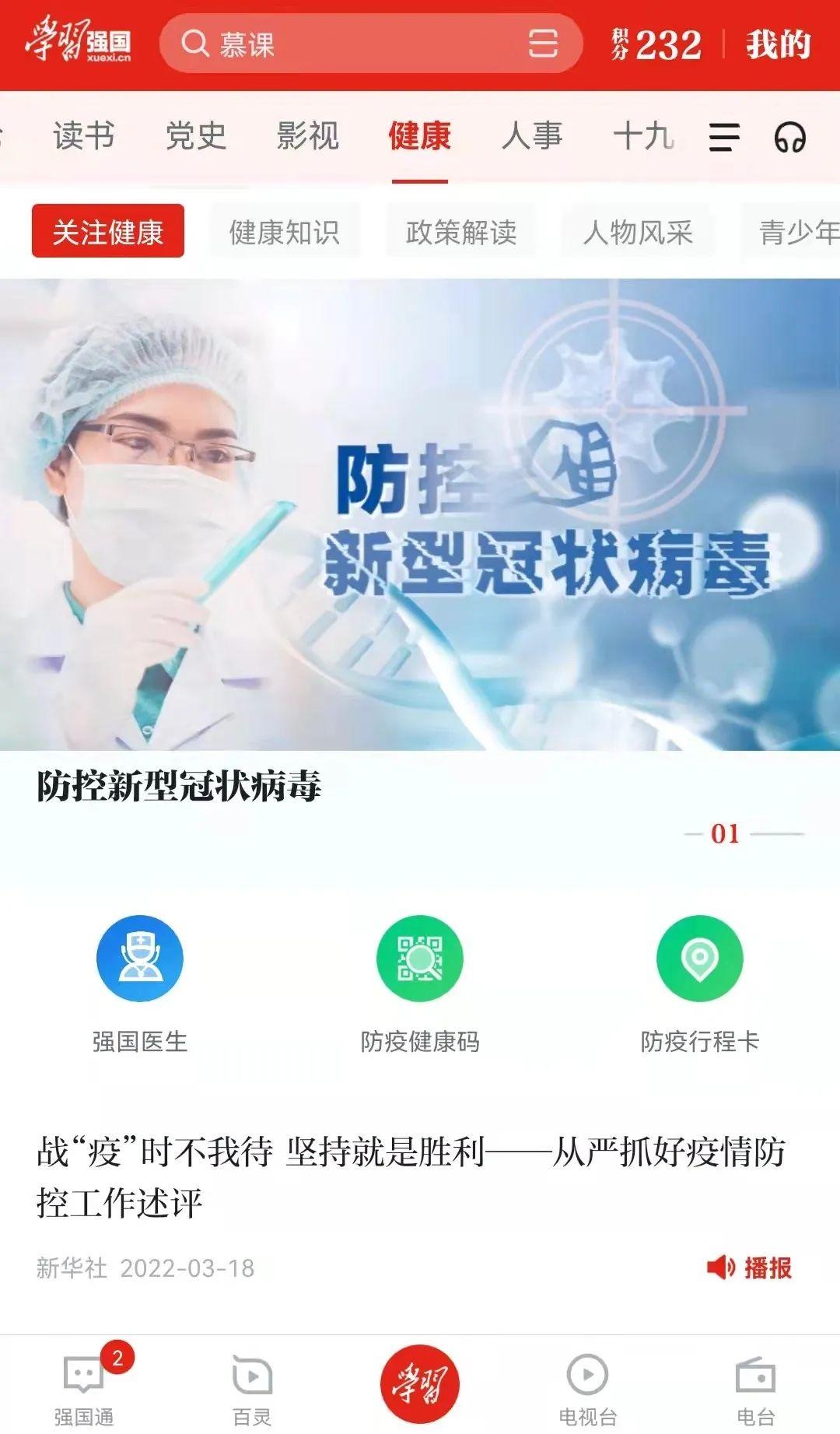Viewport: 840px width, 1434px height.
Task: Open 我的 profile page
Action: pyautogui.click(x=778, y=44)
